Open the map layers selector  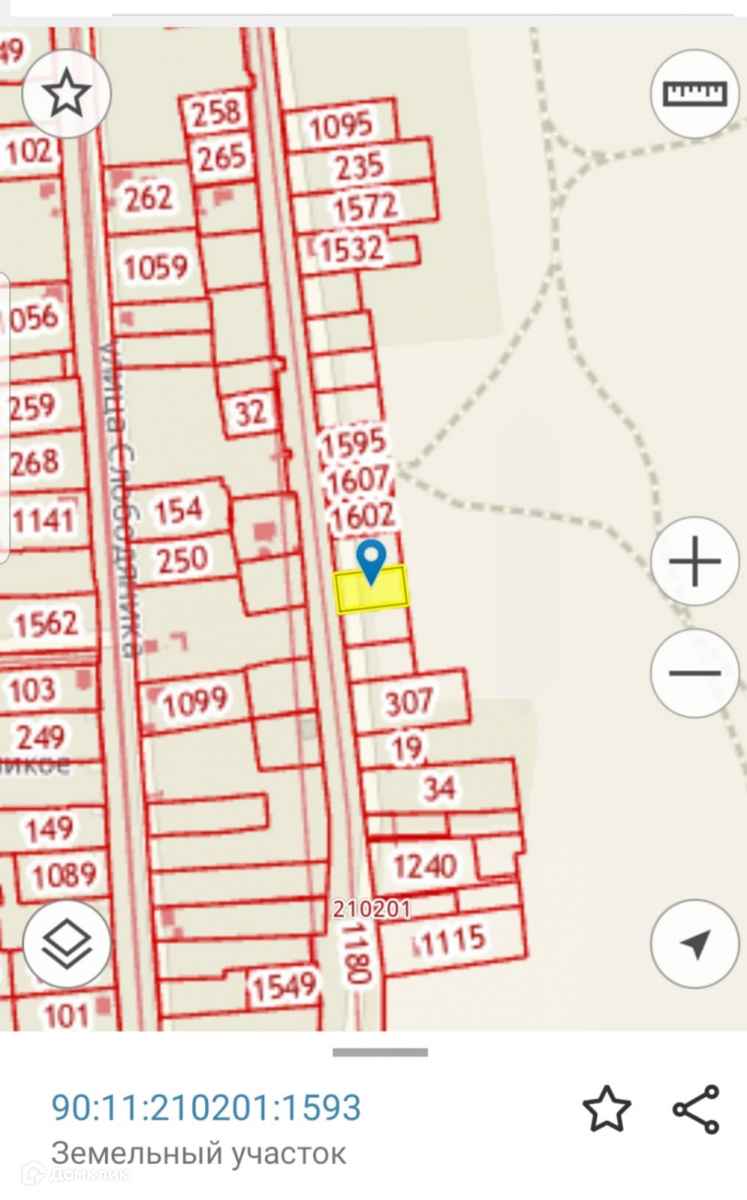(x=66, y=943)
